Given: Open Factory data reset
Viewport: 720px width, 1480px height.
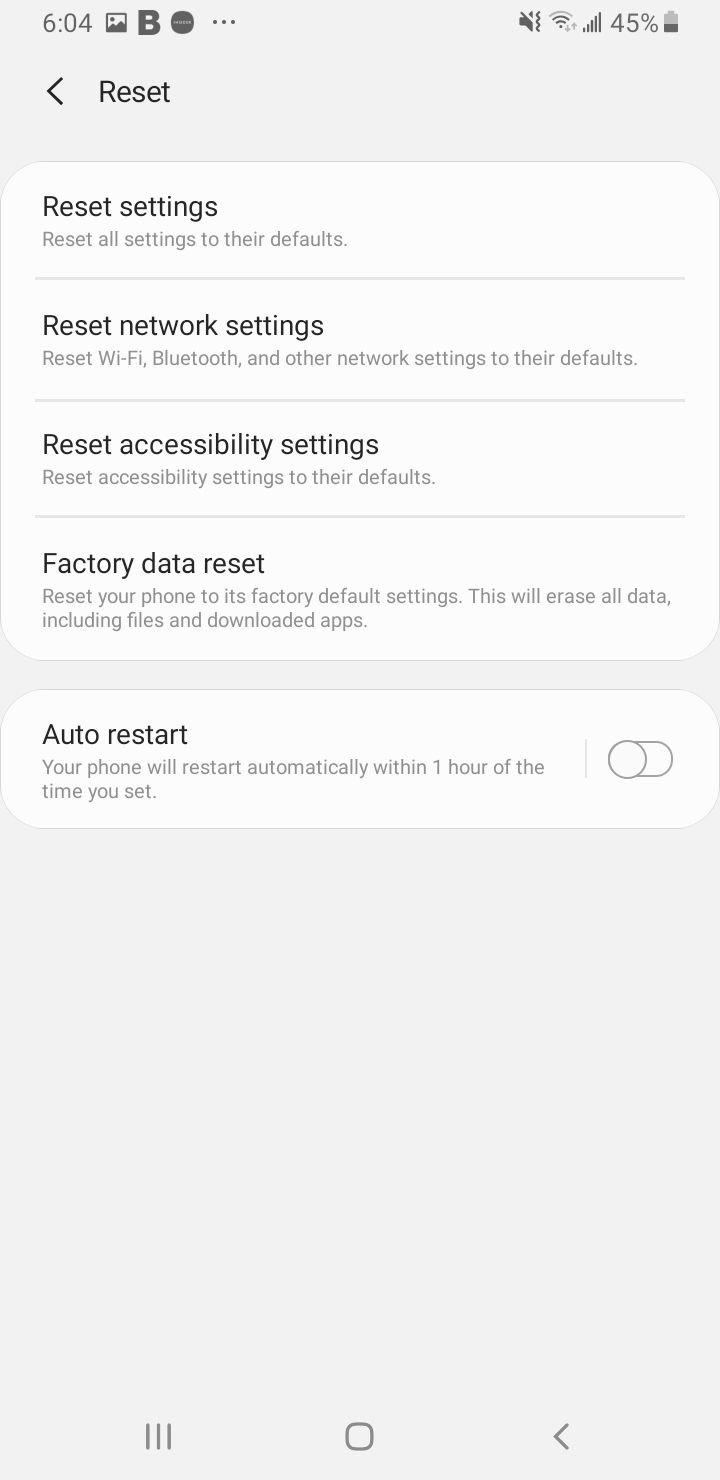Looking at the screenshot, I should click(360, 588).
